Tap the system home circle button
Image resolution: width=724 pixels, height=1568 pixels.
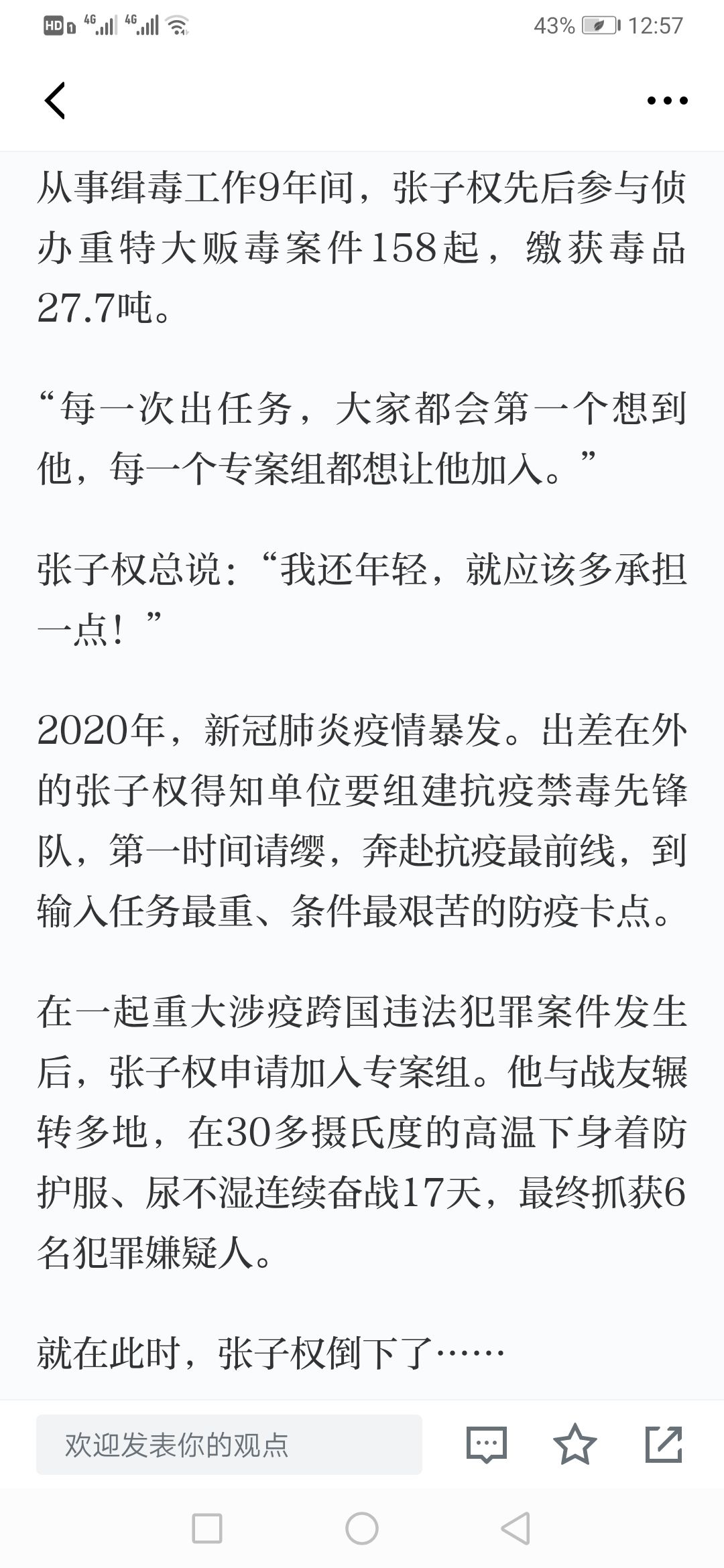(x=362, y=1529)
